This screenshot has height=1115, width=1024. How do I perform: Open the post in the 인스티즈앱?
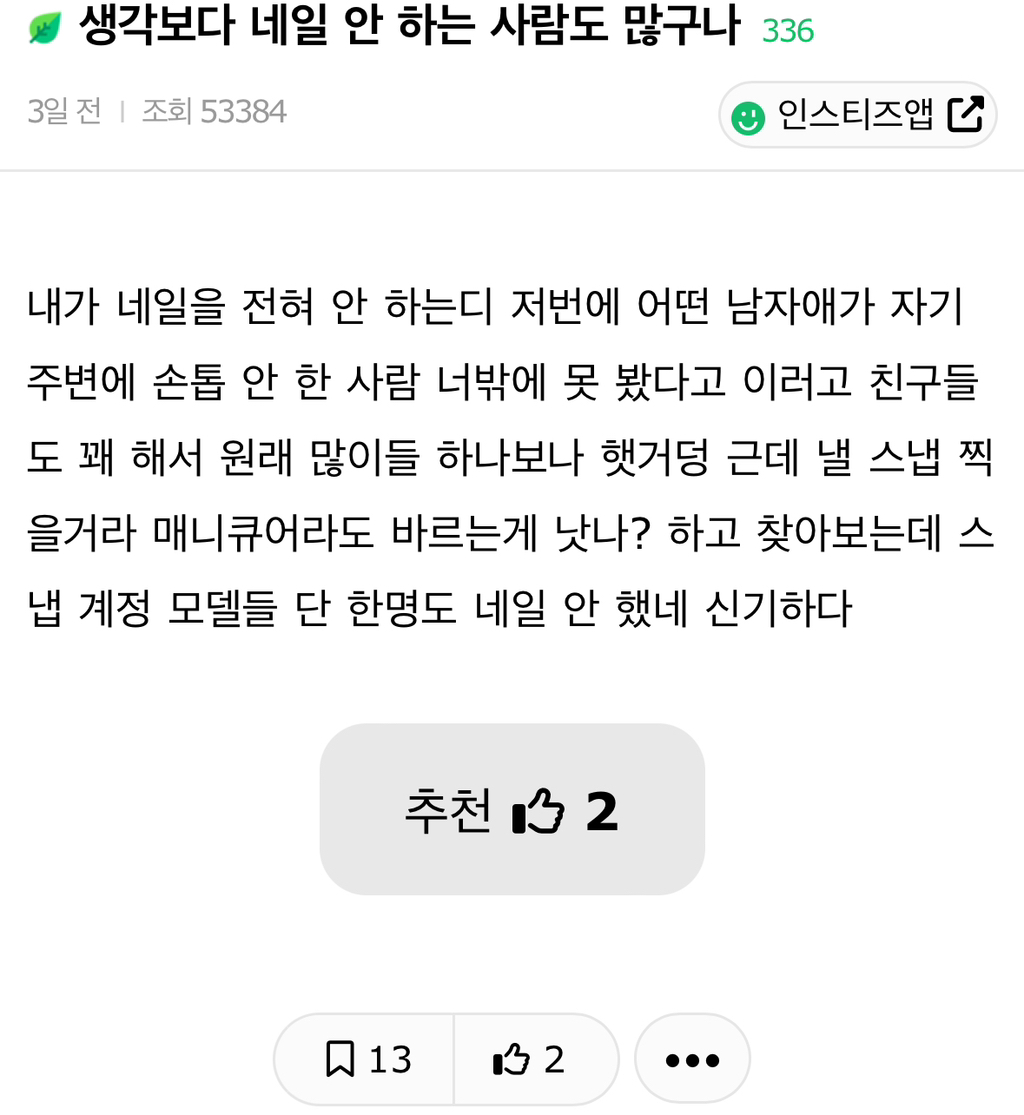(x=857, y=115)
